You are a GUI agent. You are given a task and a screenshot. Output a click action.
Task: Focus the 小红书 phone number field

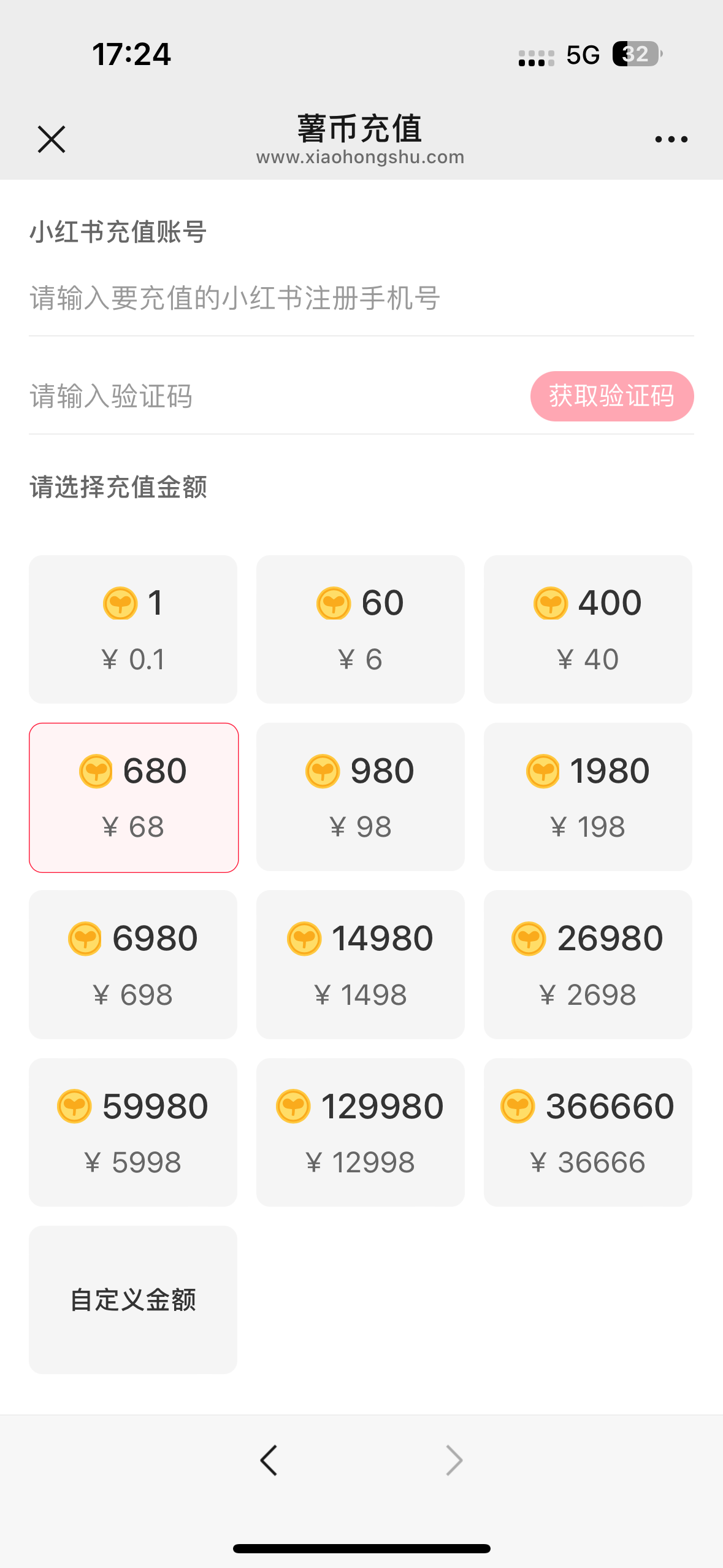(x=361, y=299)
